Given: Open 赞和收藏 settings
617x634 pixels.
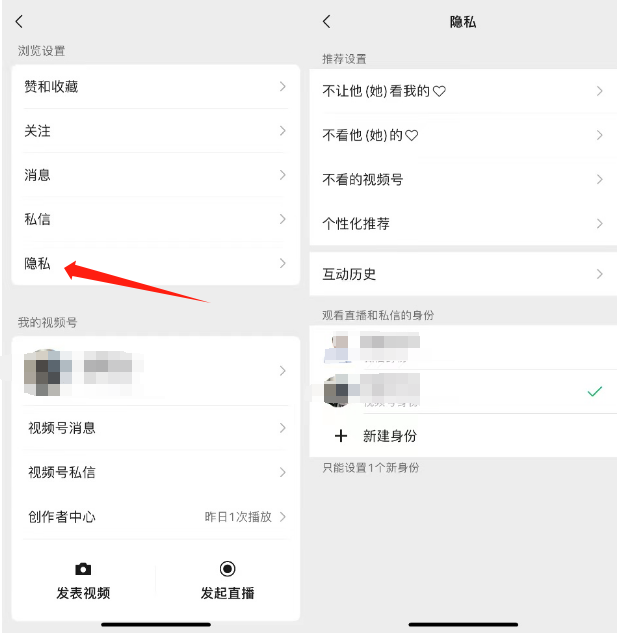Looking at the screenshot, I should (155, 87).
